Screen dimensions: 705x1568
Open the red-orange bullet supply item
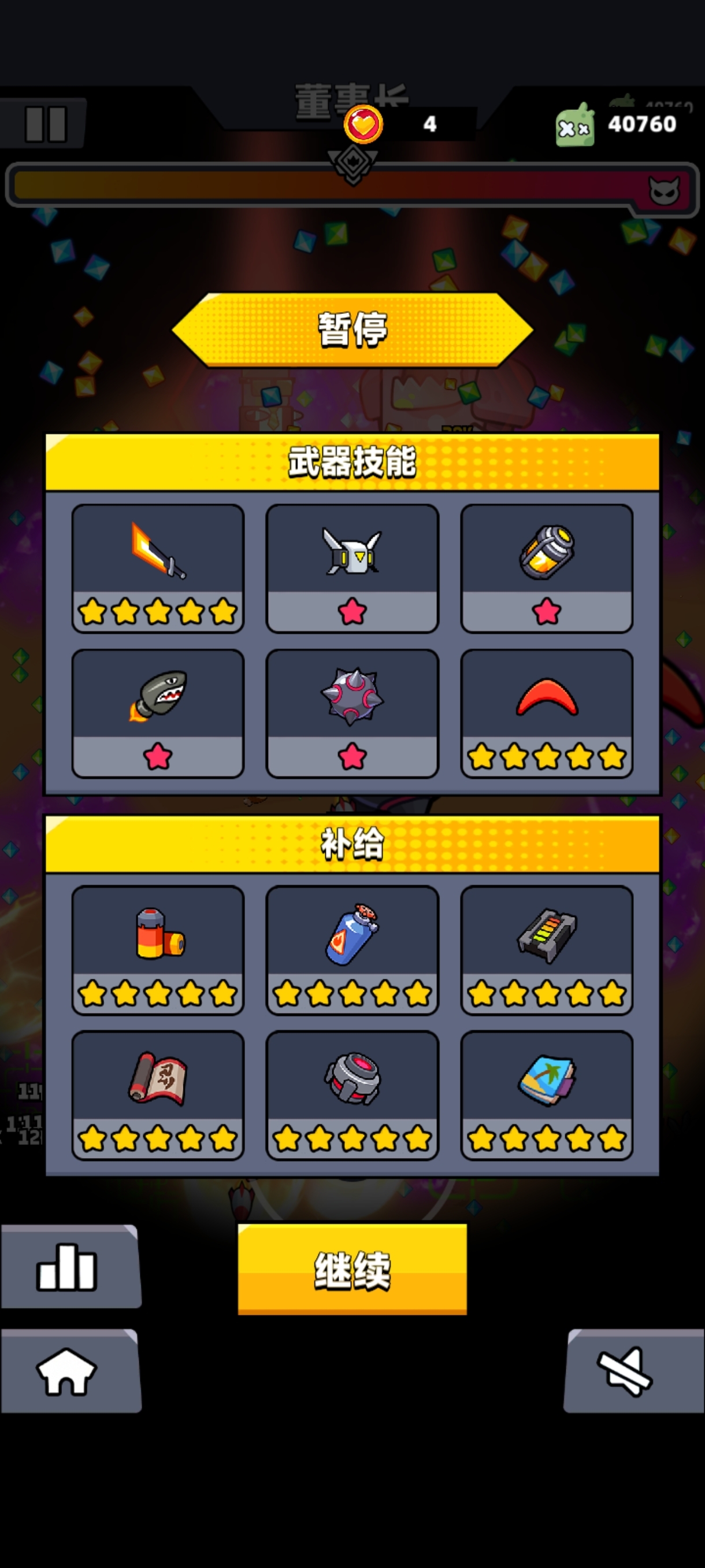click(x=158, y=949)
